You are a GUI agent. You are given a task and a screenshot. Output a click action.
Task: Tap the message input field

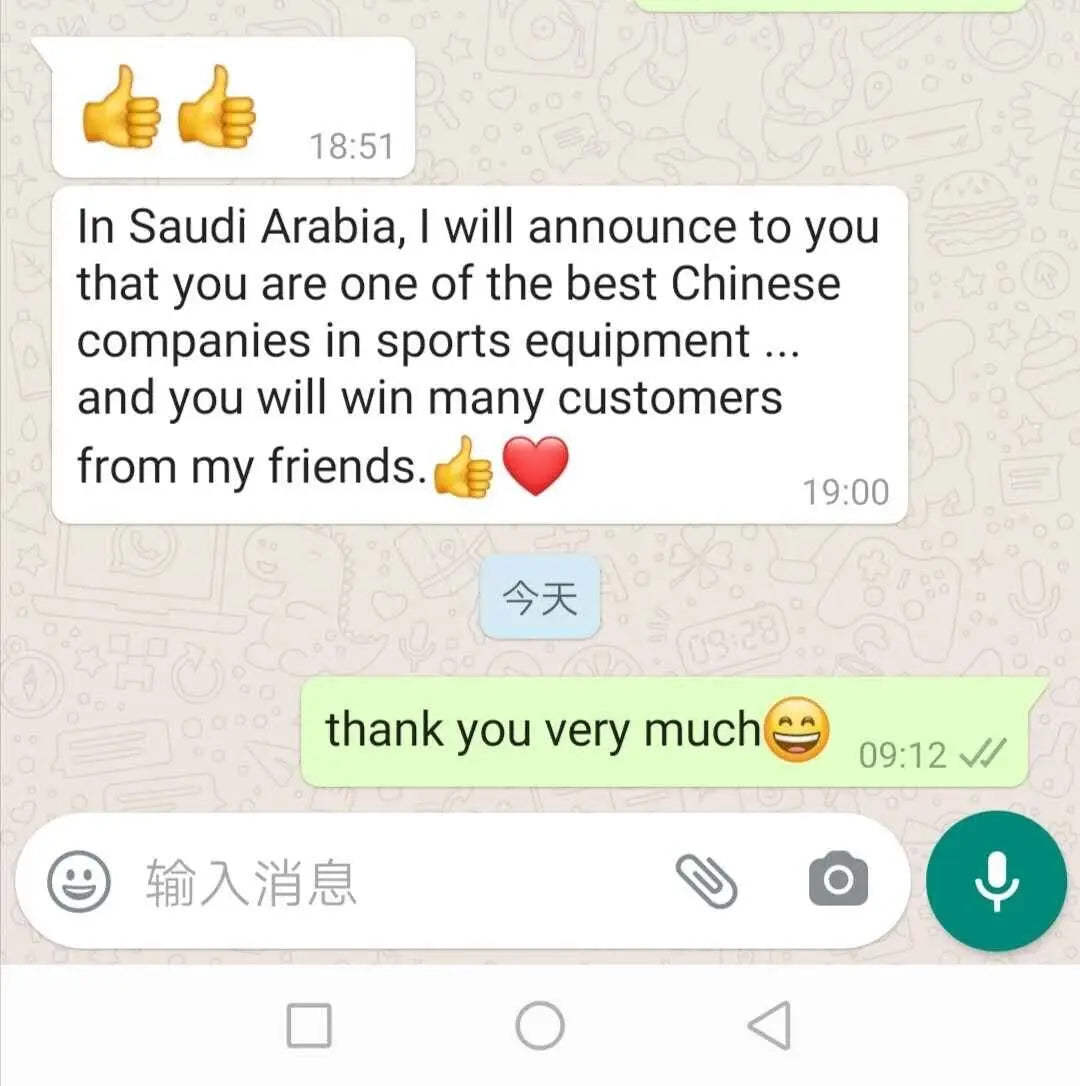(x=400, y=882)
